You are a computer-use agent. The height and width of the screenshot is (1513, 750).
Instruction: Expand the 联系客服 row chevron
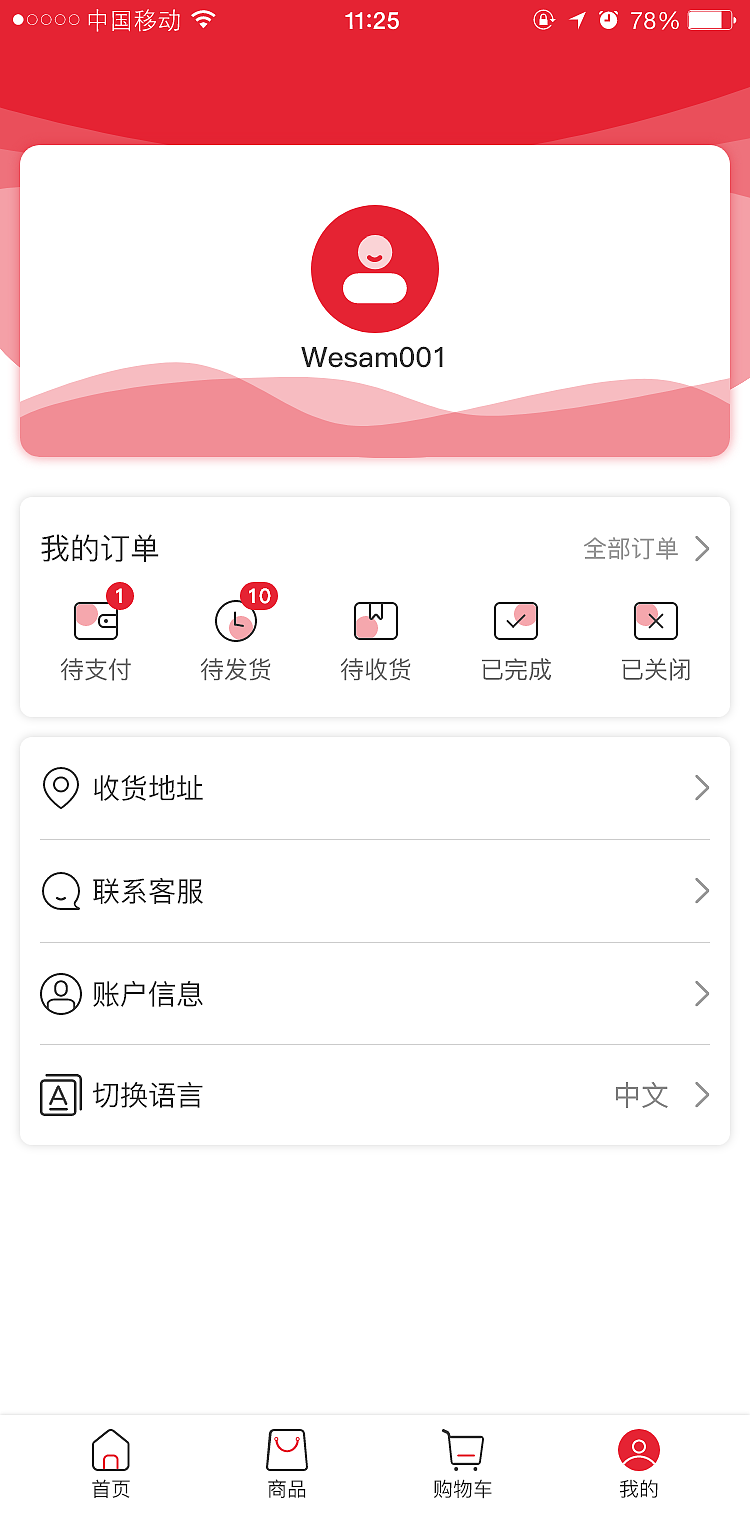pyautogui.click(x=703, y=891)
